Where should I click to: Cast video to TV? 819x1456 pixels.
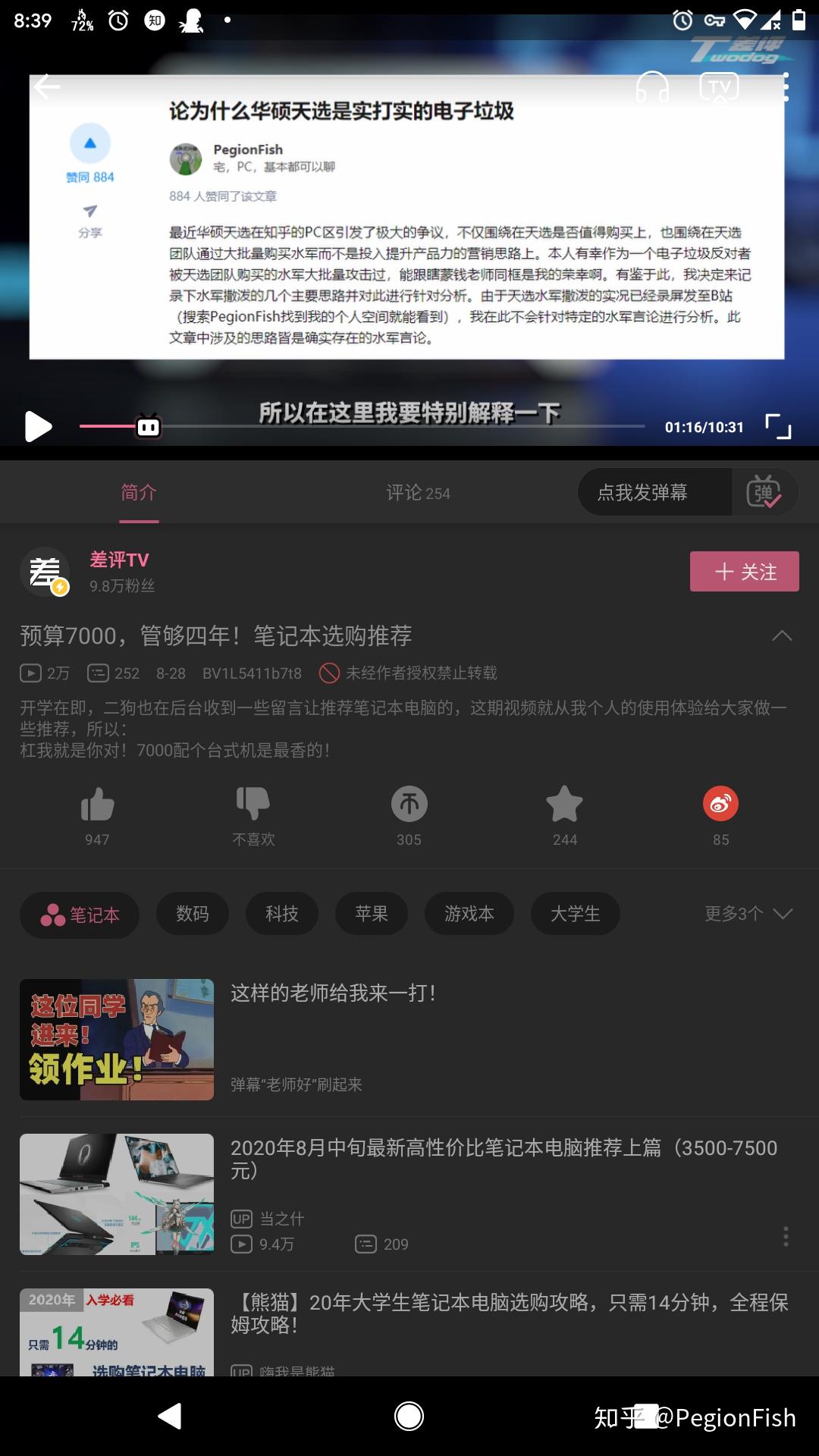[x=718, y=86]
